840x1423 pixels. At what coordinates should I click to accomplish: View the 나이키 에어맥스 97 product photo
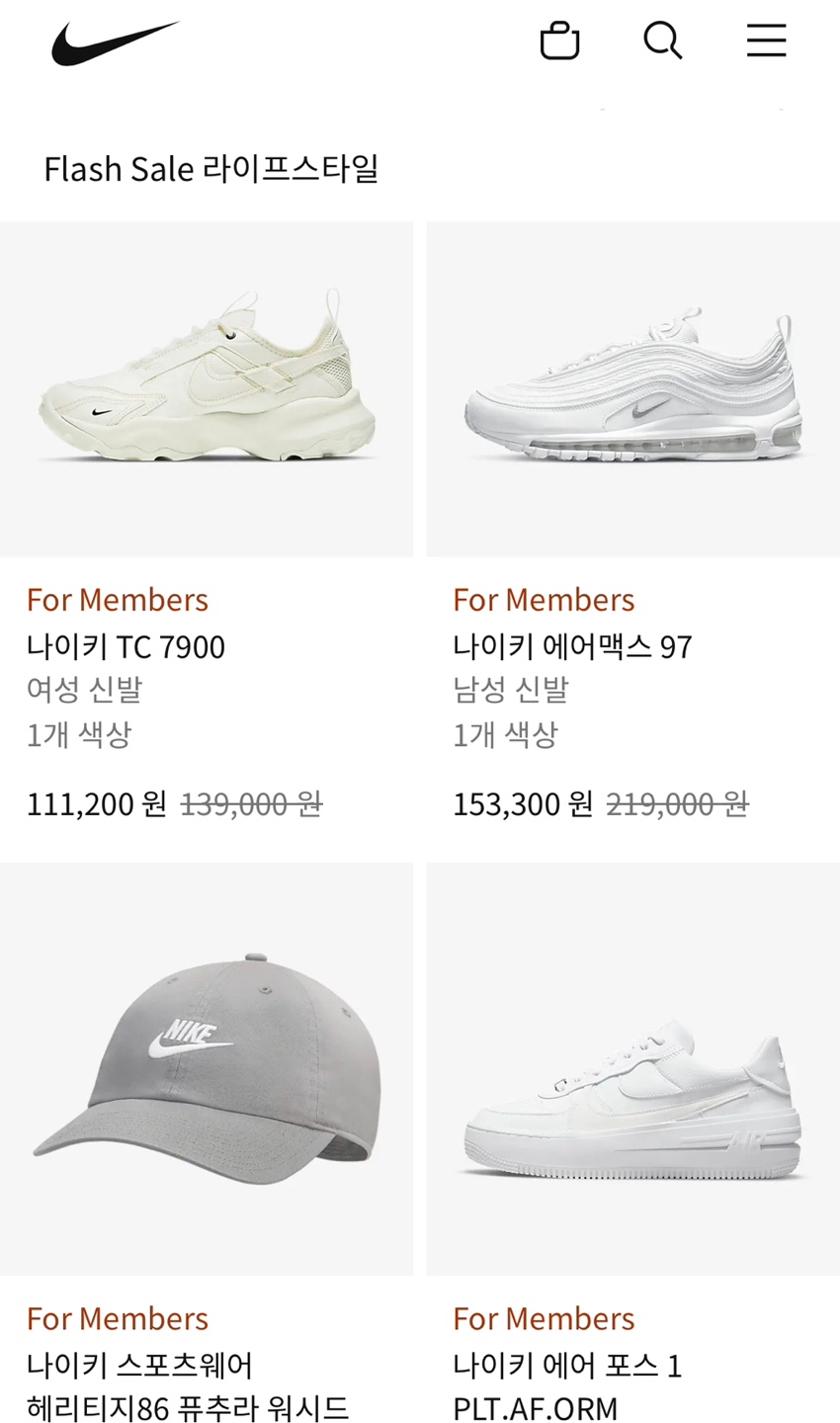click(x=632, y=388)
